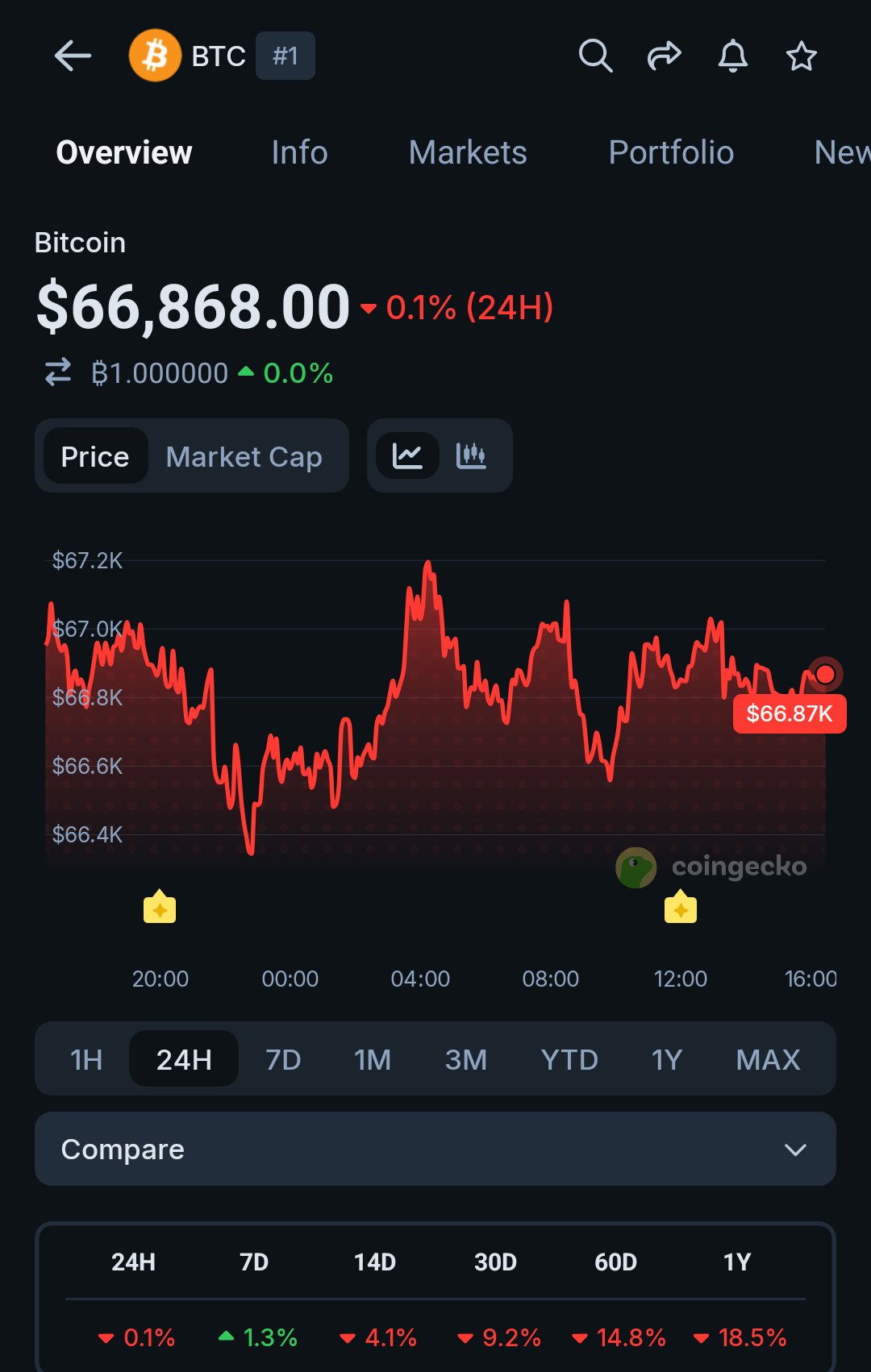The width and height of the screenshot is (871, 1372).
Task: Choose the 7D time range
Action: pyautogui.click(x=283, y=1059)
